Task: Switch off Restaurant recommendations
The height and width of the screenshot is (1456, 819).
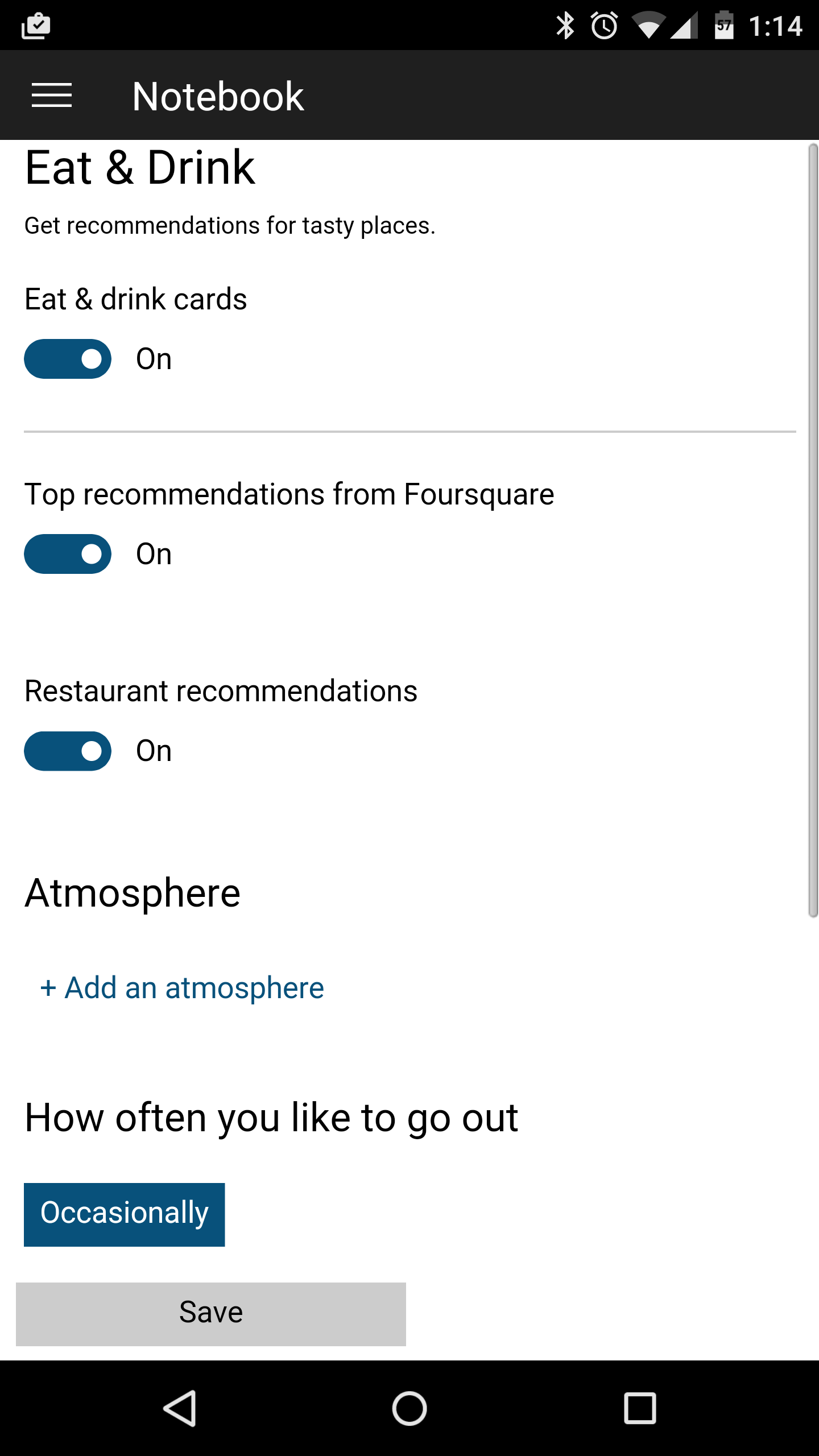Action: (x=68, y=751)
